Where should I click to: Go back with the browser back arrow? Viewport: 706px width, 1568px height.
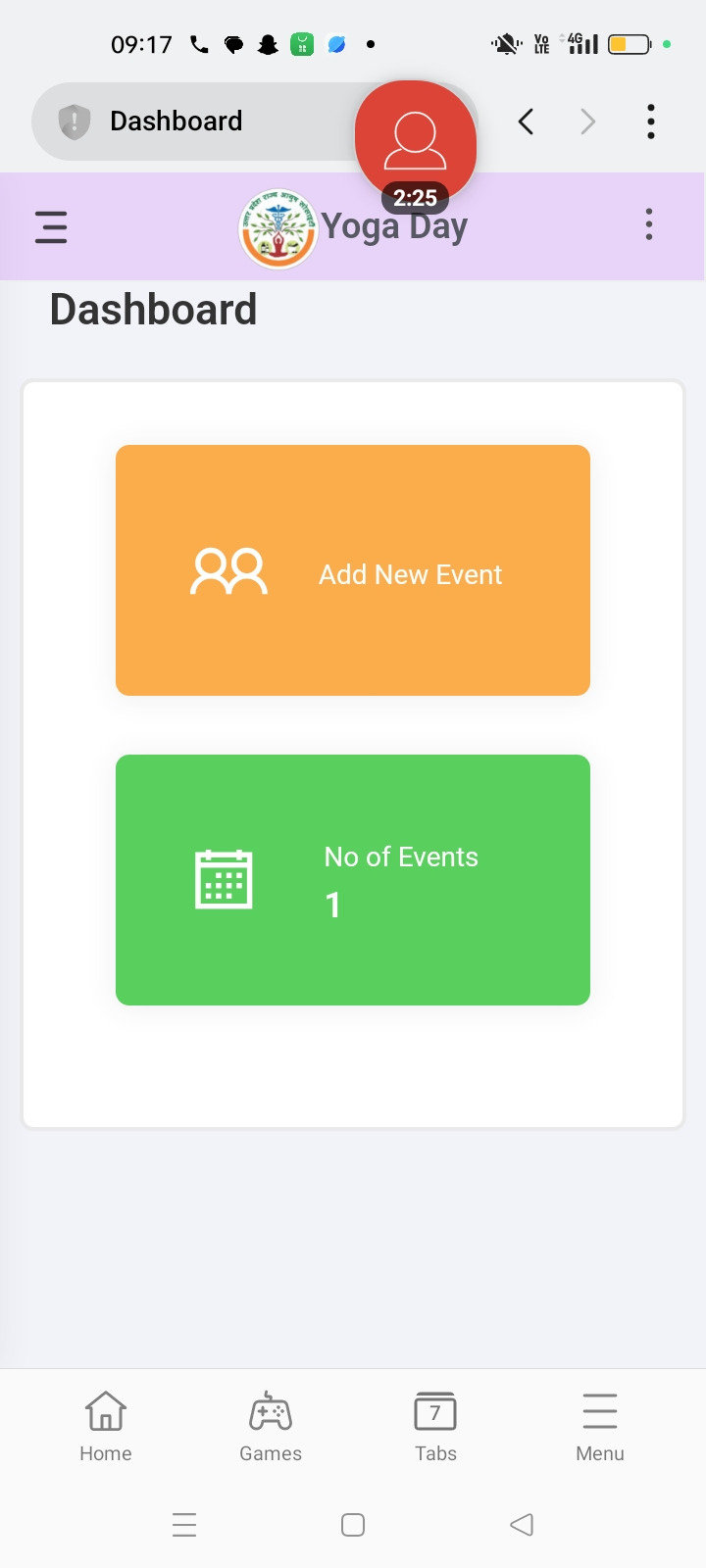(527, 122)
